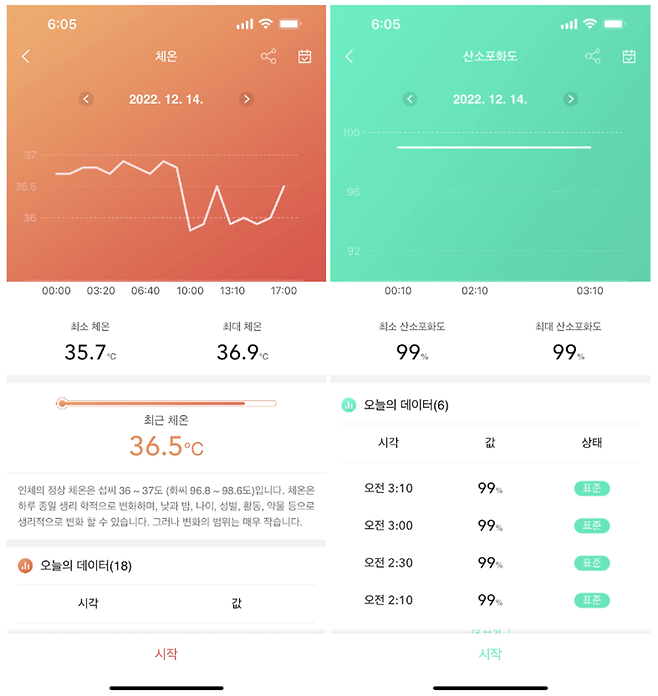Go back from the 산소포화도 screen
This screenshot has width=658, height=696.
pyautogui.click(x=349, y=57)
